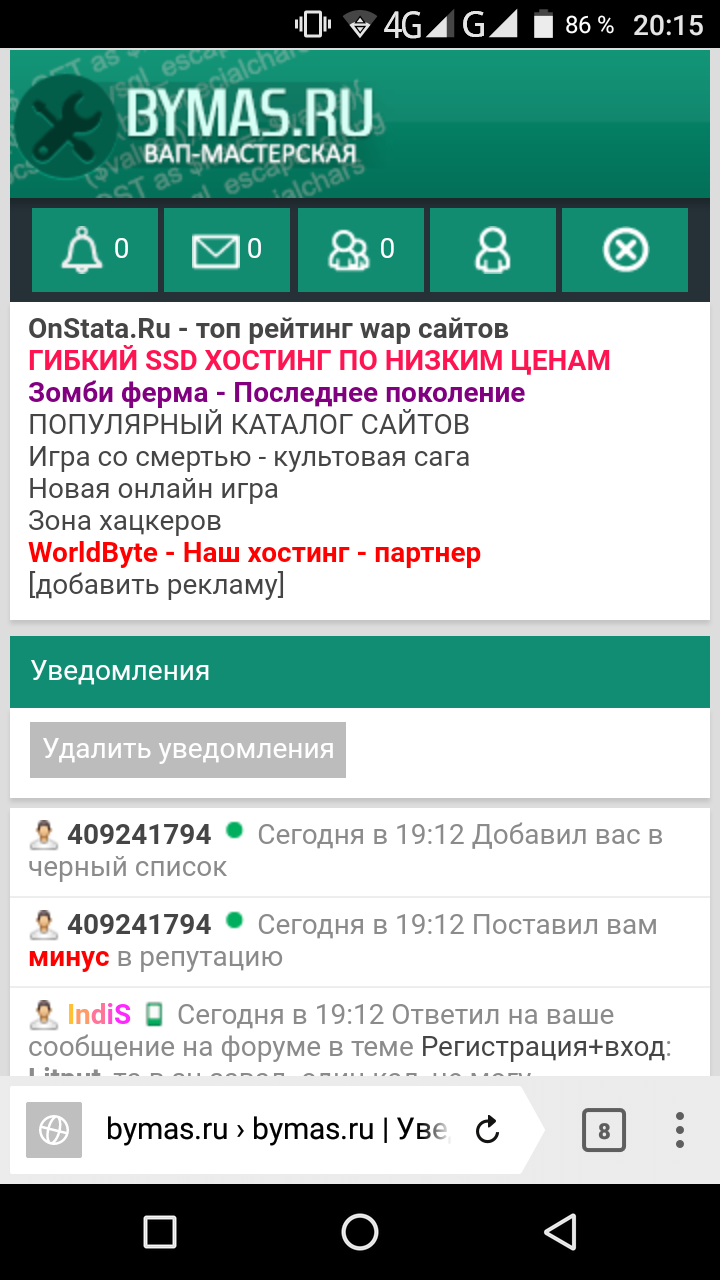Viewport: 720px width, 1280px height.
Task: Tap Удалить уведомления button
Action: pyautogui.click(x=188, y=750)
